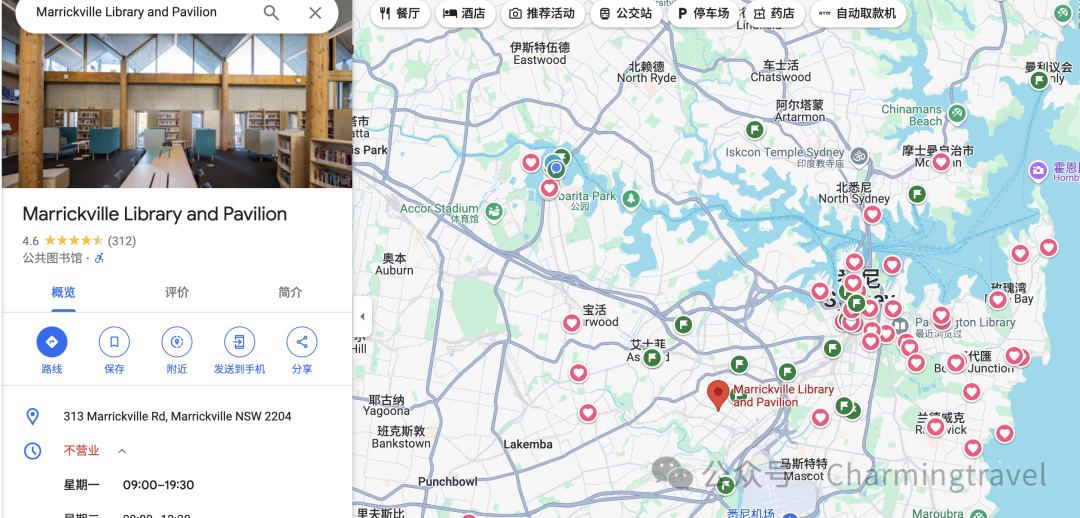This screenshot has width=1080, height=518.
Task: Switch to the 评价 tab
Action: click(177, 292)
